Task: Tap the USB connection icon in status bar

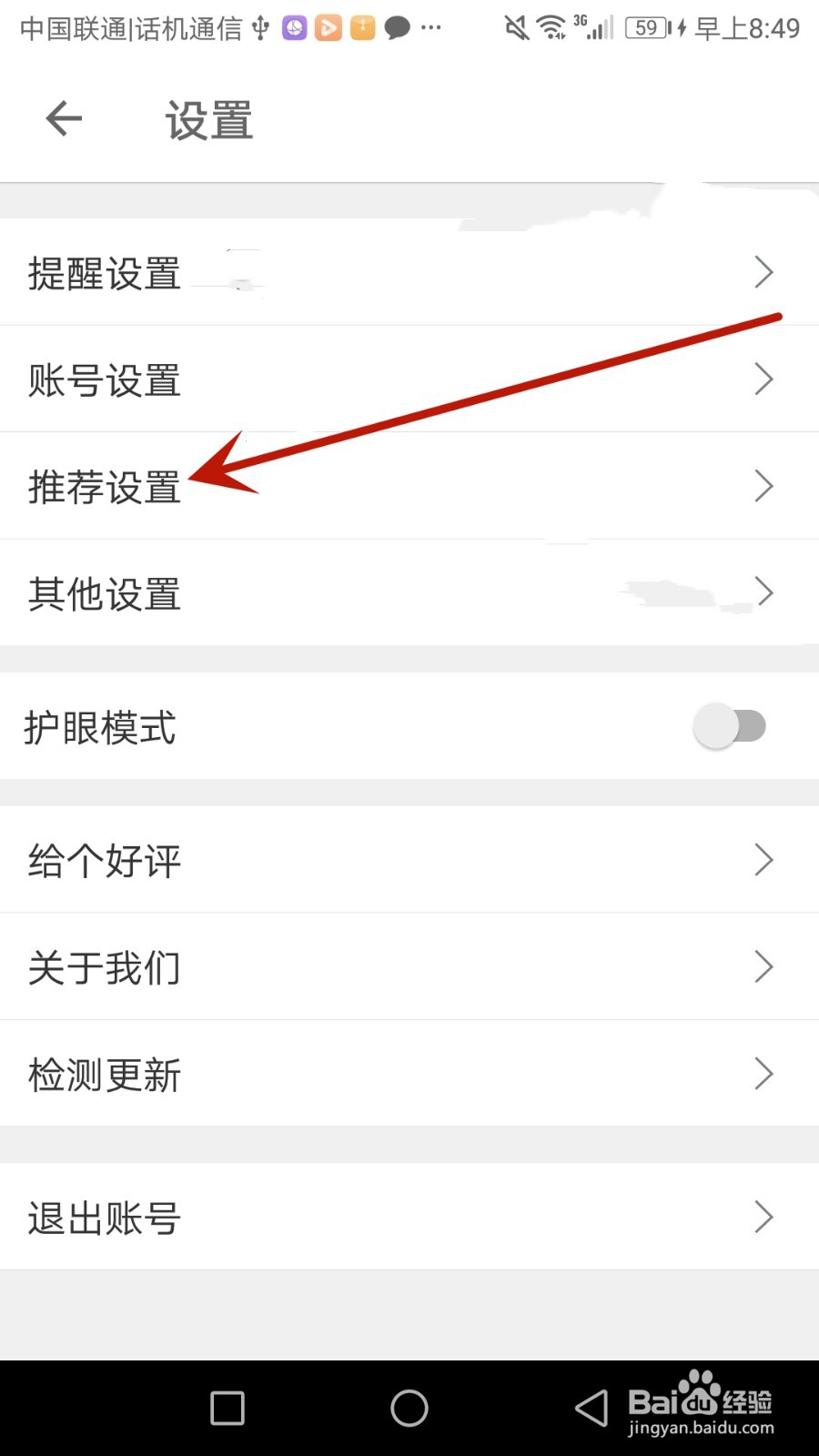Action: click(259, 27)
